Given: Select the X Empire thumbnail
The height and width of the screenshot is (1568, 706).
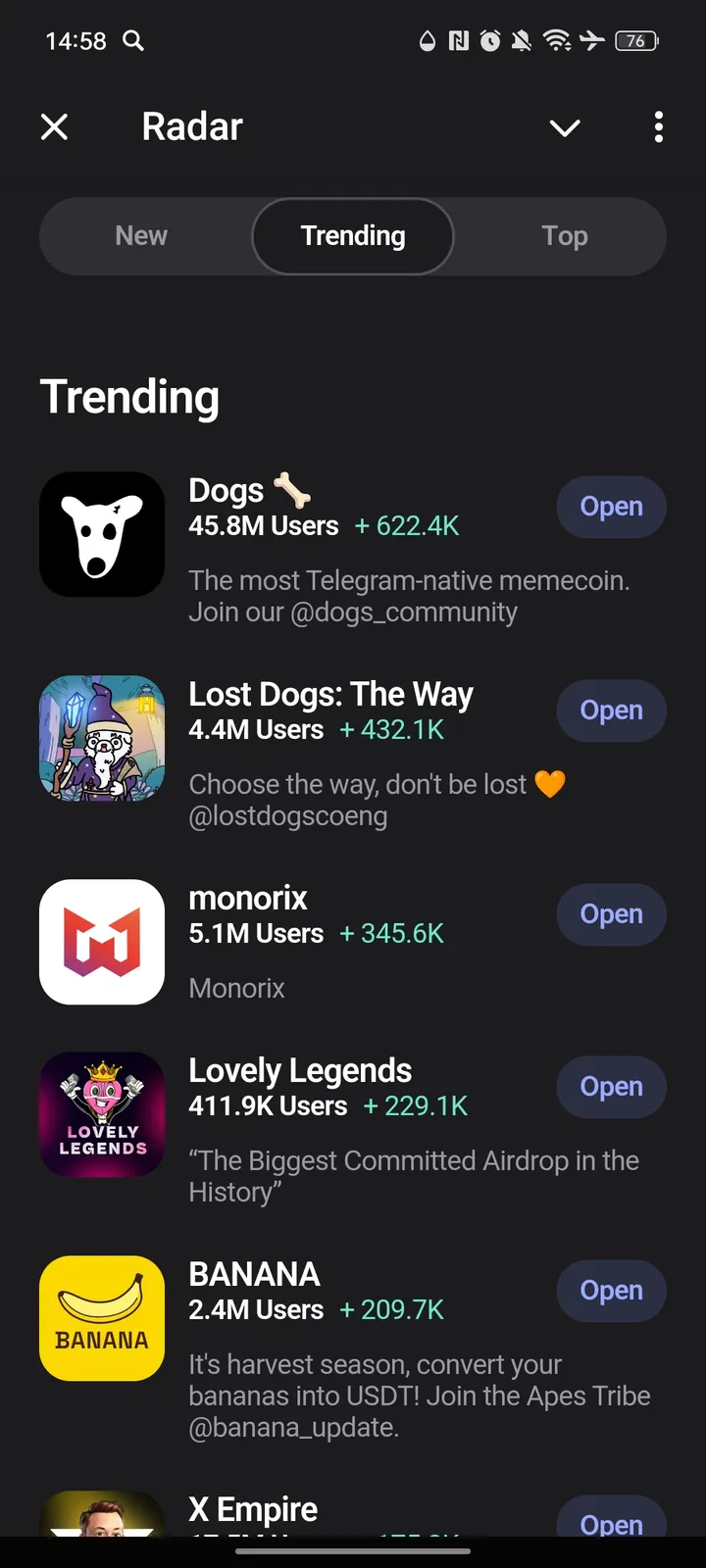Looking at the screenshot, I should point(102,1518).
